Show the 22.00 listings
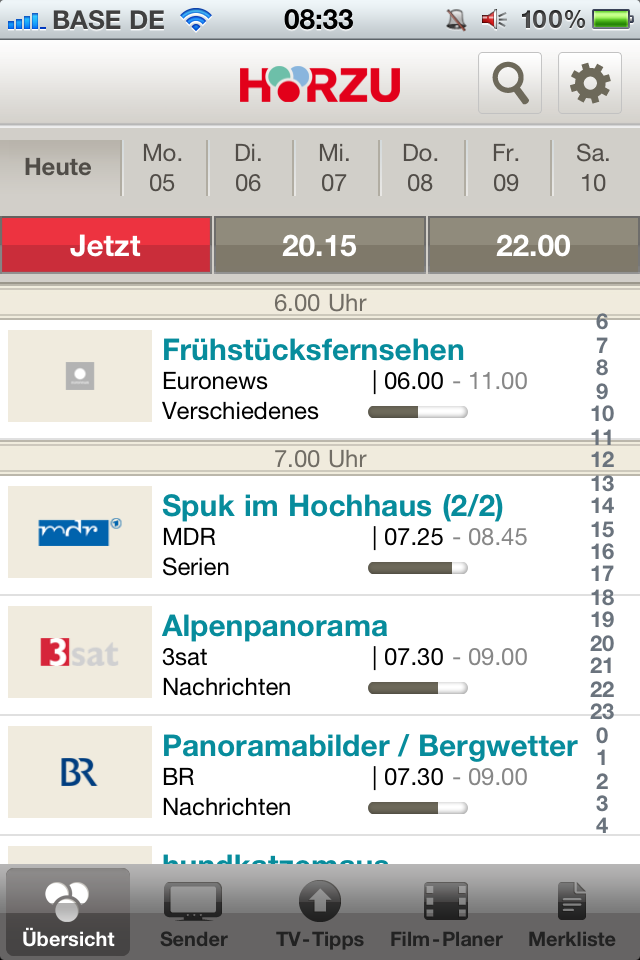The height and width of the screenshot is (960, 640). pos(533,246)
